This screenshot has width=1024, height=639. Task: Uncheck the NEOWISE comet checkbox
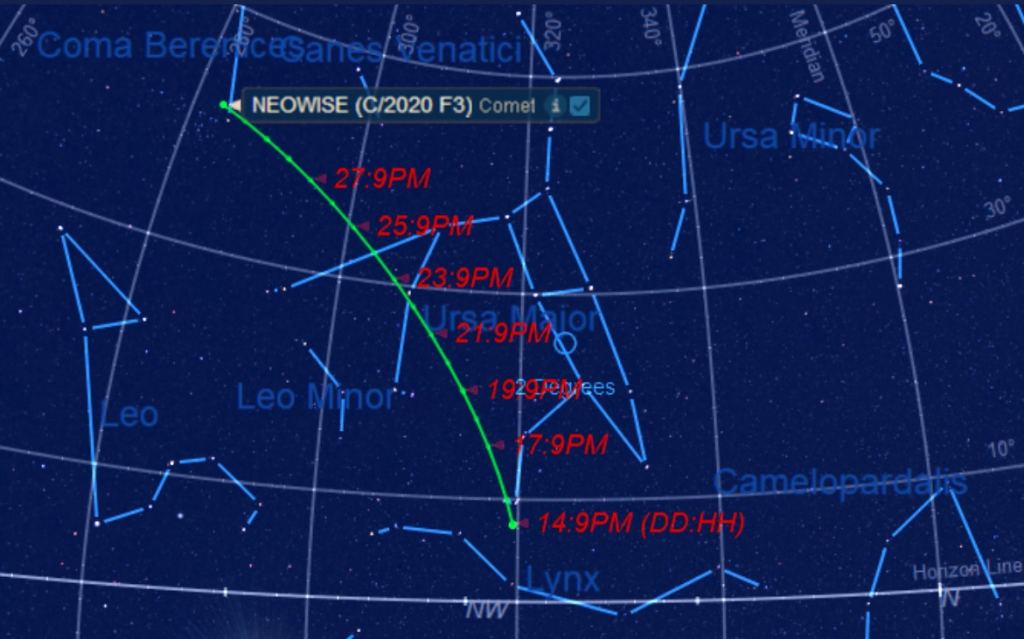[x=579, y=105]
